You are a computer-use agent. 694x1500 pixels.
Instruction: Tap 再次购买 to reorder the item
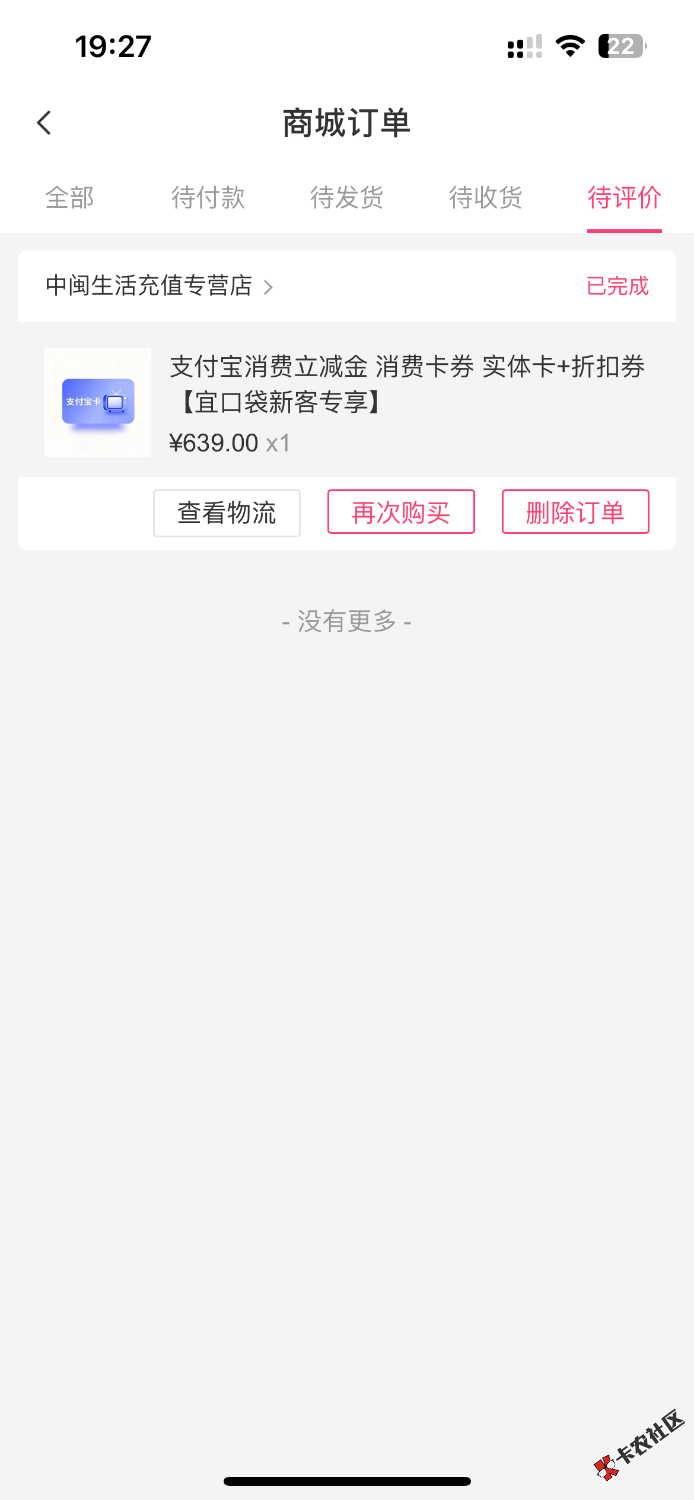pos(401,513)
